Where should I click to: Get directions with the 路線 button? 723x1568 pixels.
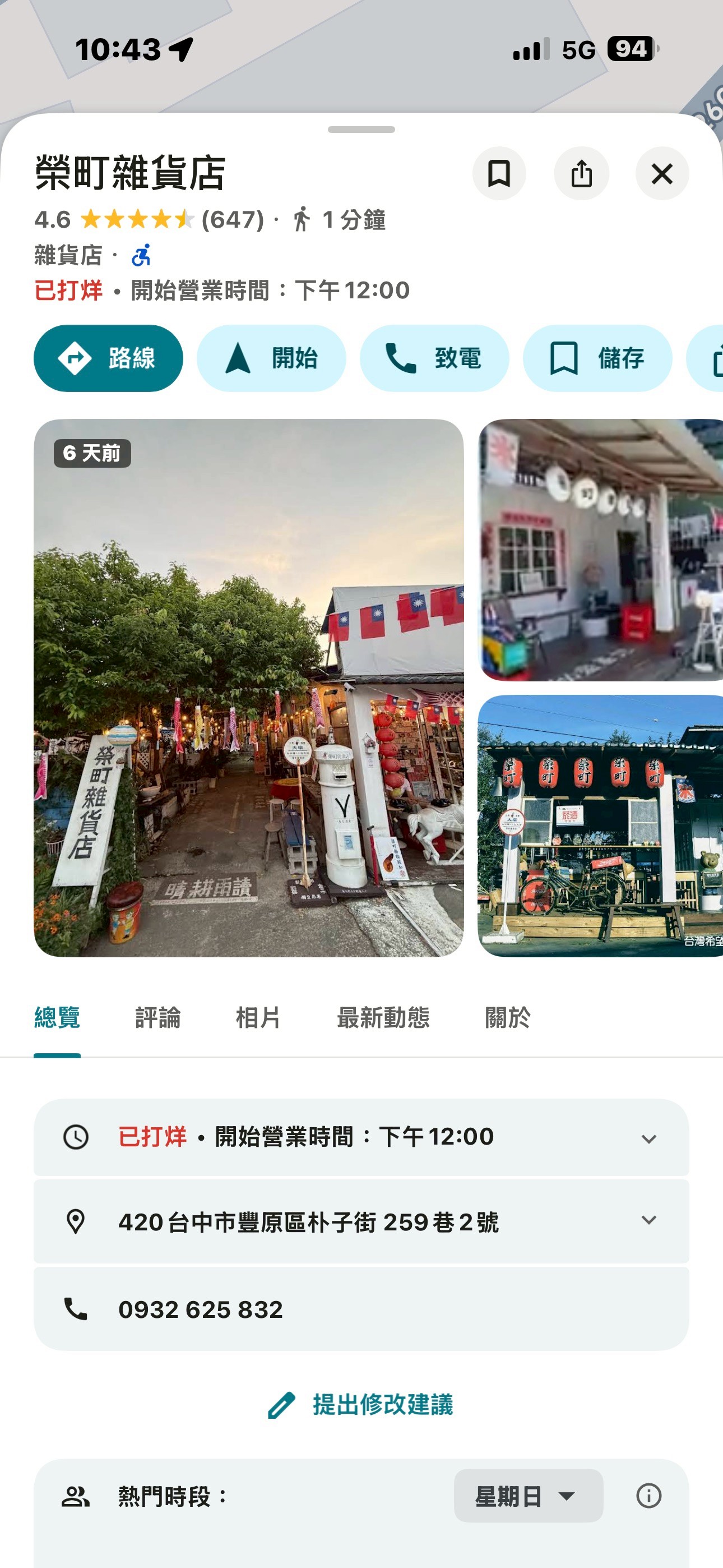tap(108, 358)
